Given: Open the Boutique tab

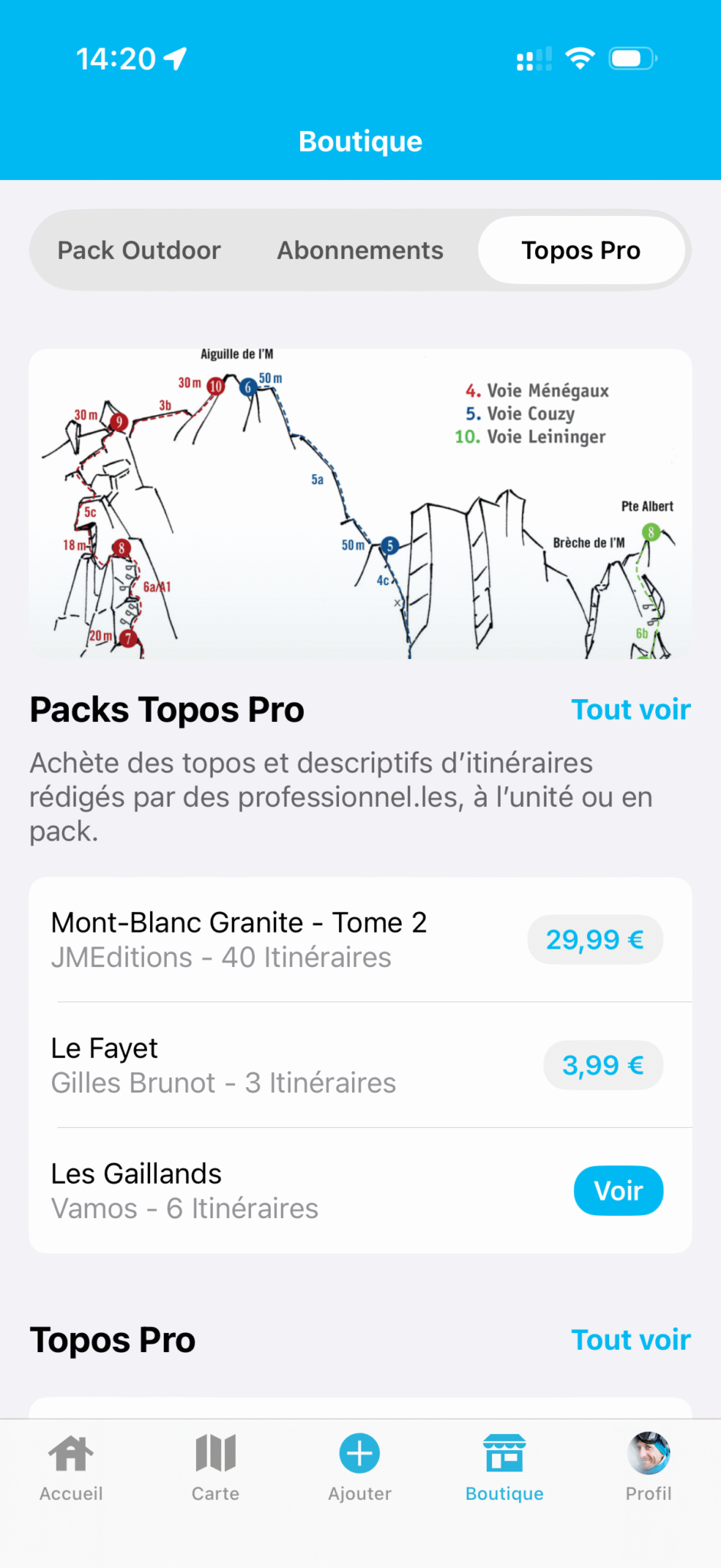Looking at the screenshot, I should click(x=504, y=1466).
